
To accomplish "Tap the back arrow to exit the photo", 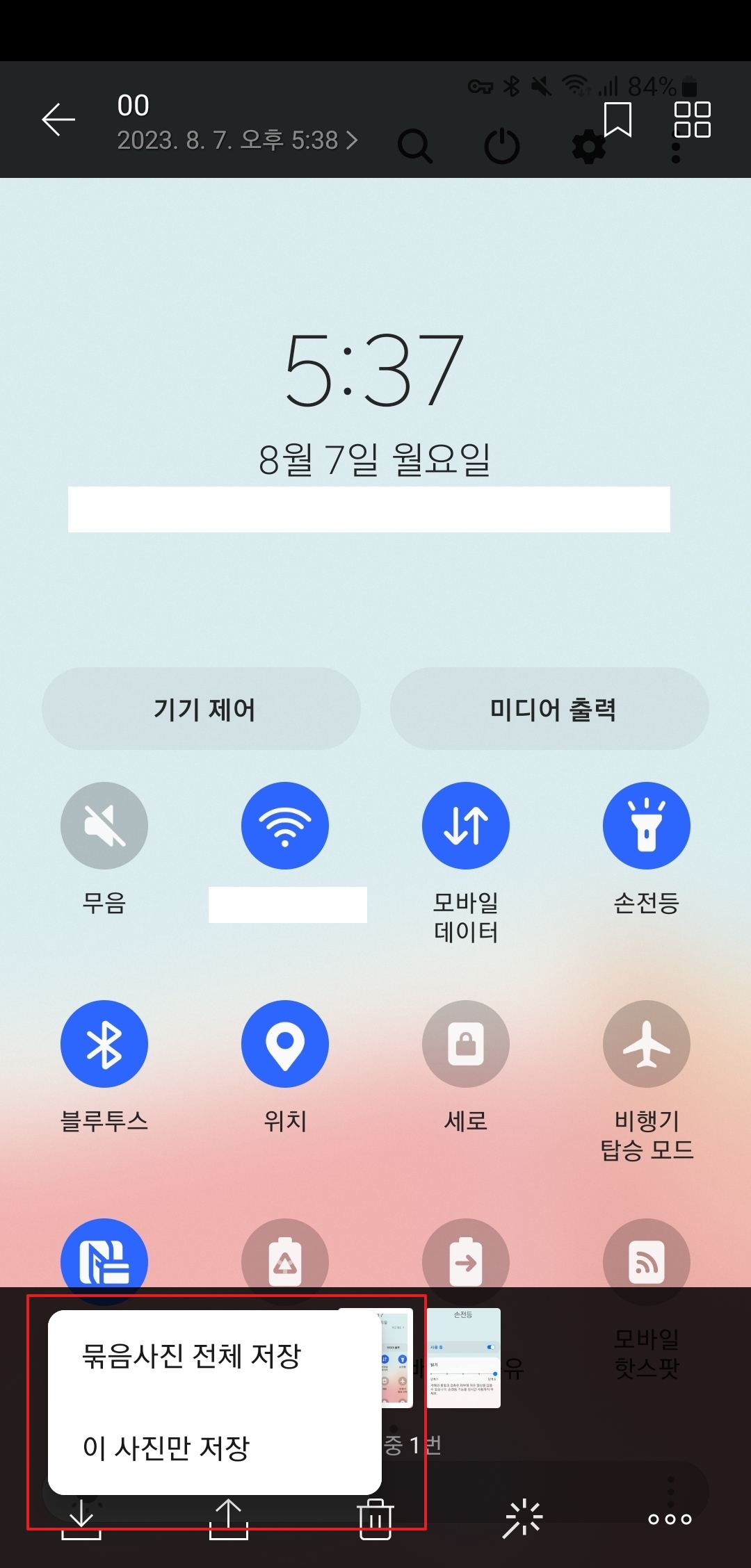I will point(58,118).
